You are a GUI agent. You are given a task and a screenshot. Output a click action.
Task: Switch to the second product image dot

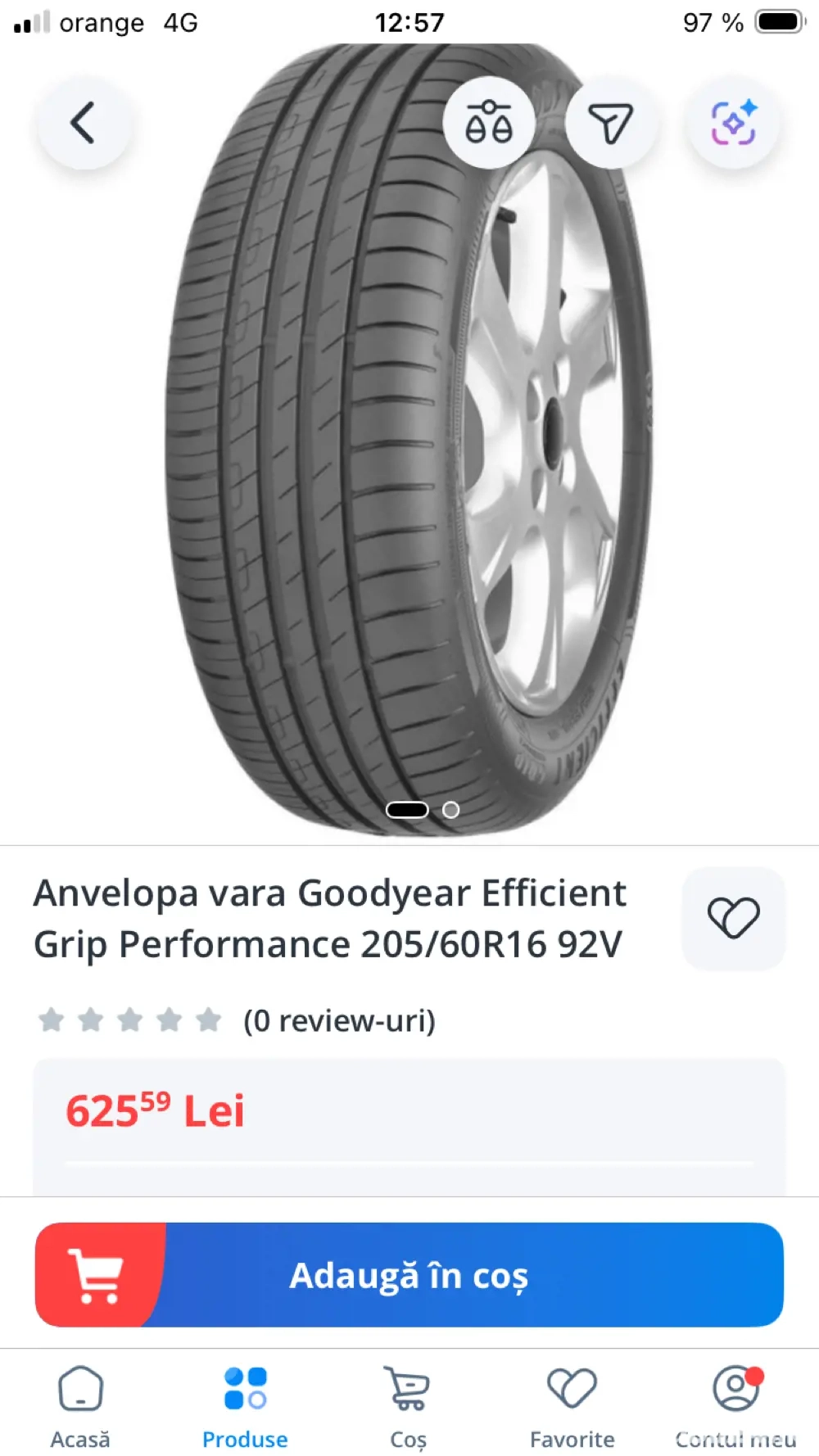tap(450, 810)
